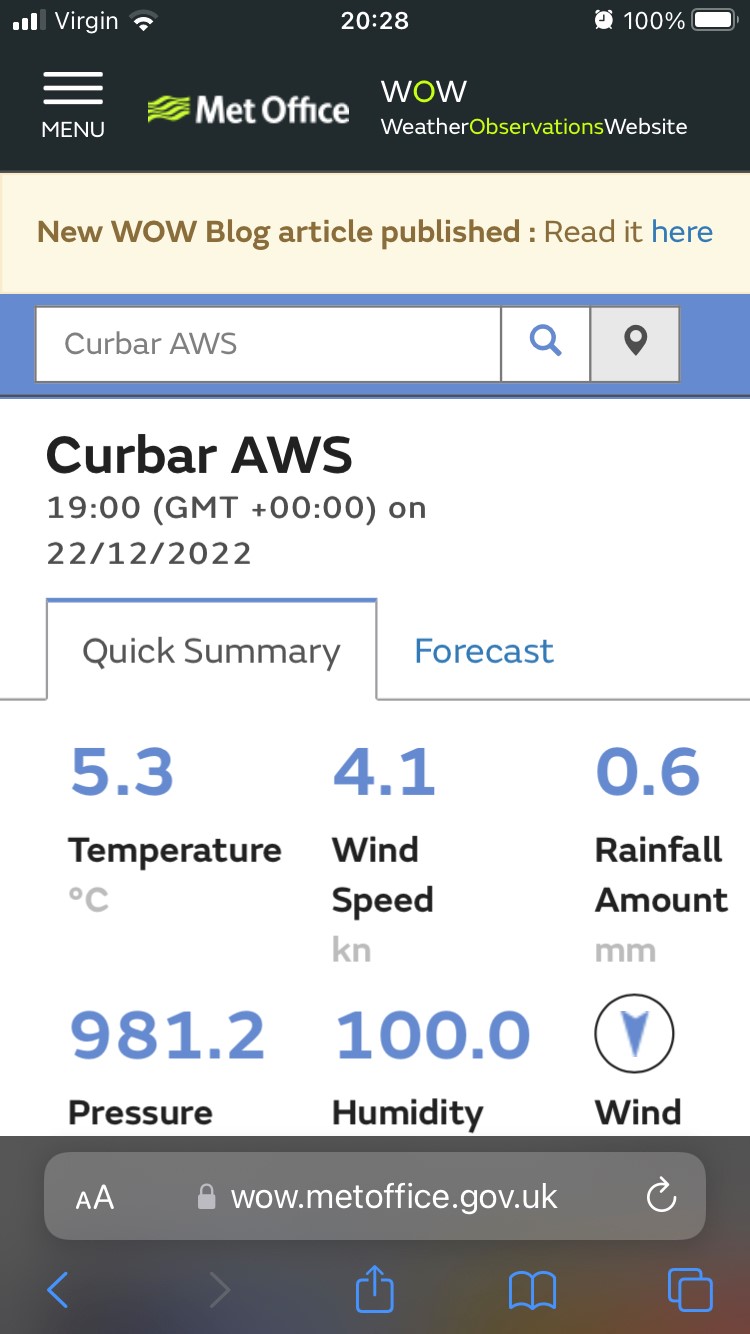The width and height of the screenshot is (750, 1334).
Task: Open the MENU hamburger button
Action: coord(72,106)
